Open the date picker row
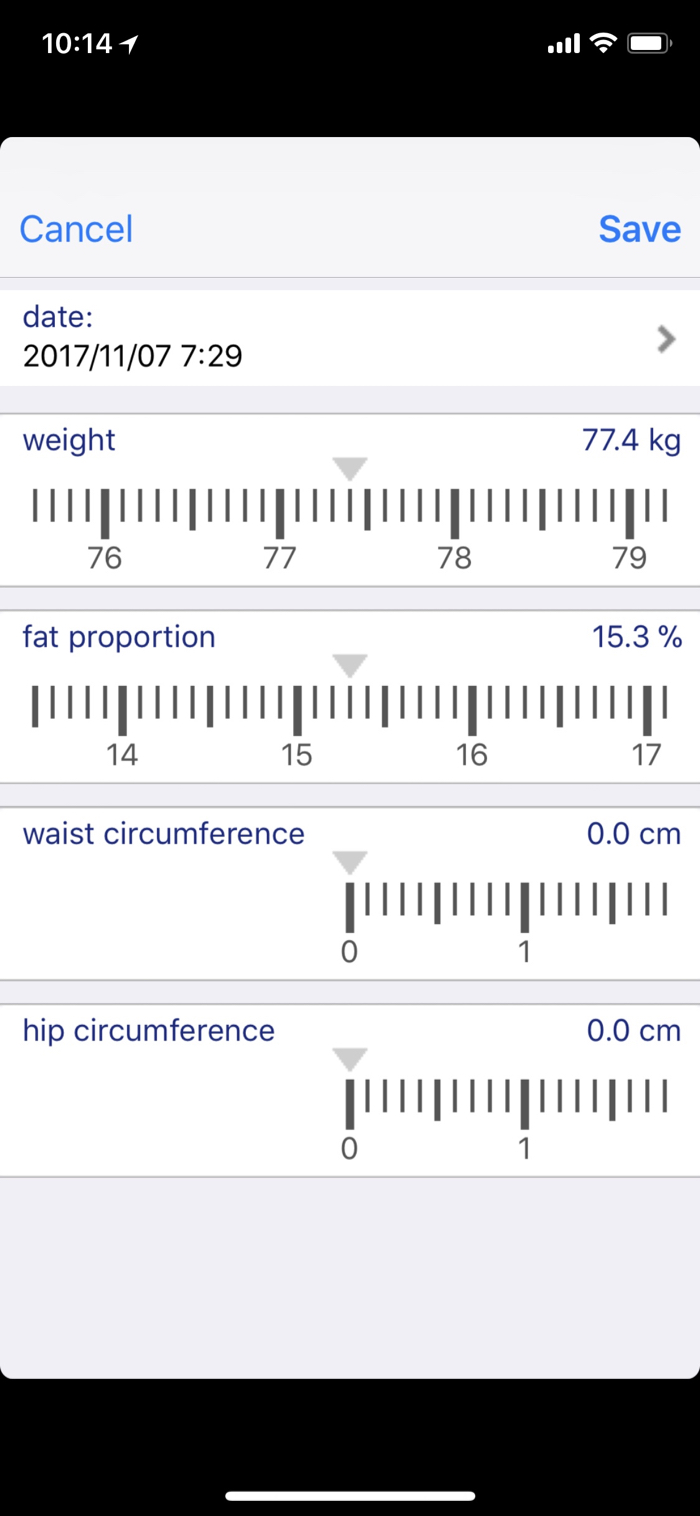700x1516 pixels. point(350,338)
